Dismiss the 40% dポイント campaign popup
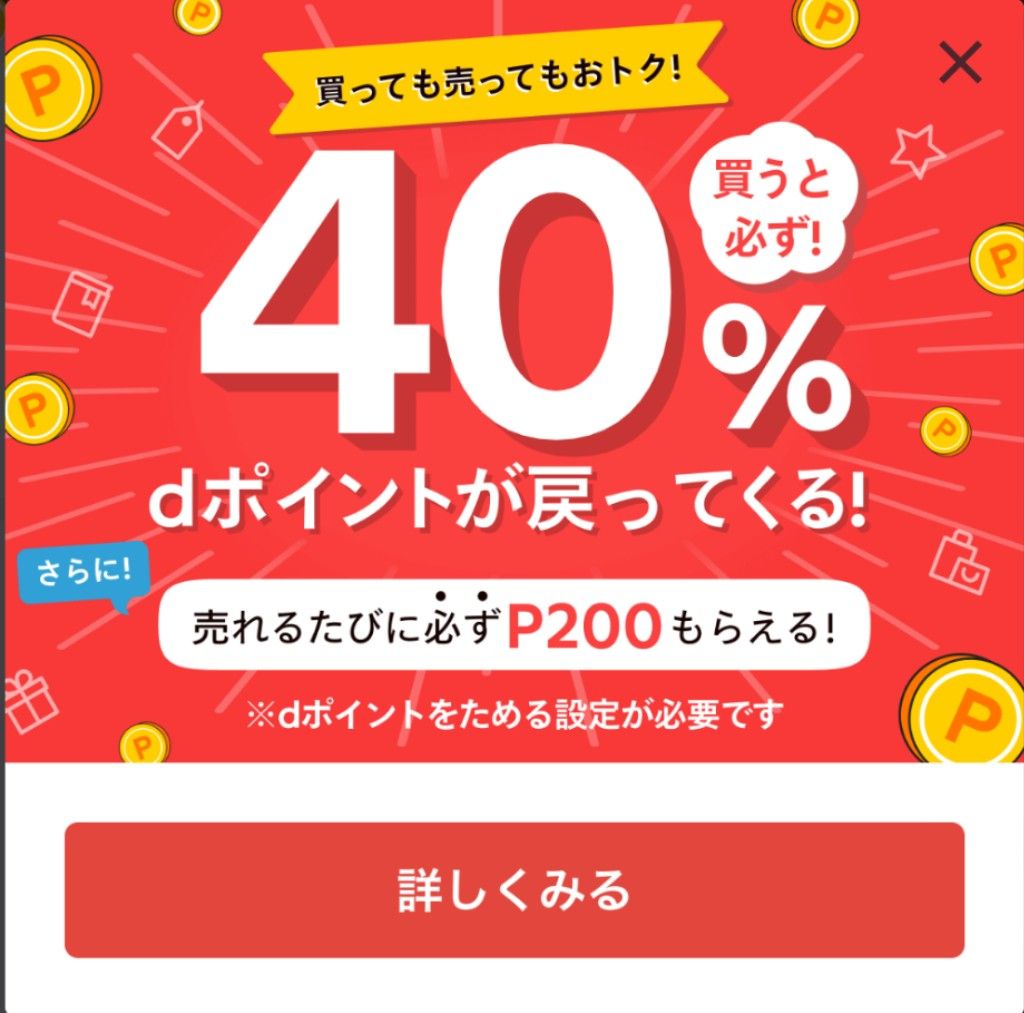Viewport: 1024px width, 1013px height. [960, 64]
